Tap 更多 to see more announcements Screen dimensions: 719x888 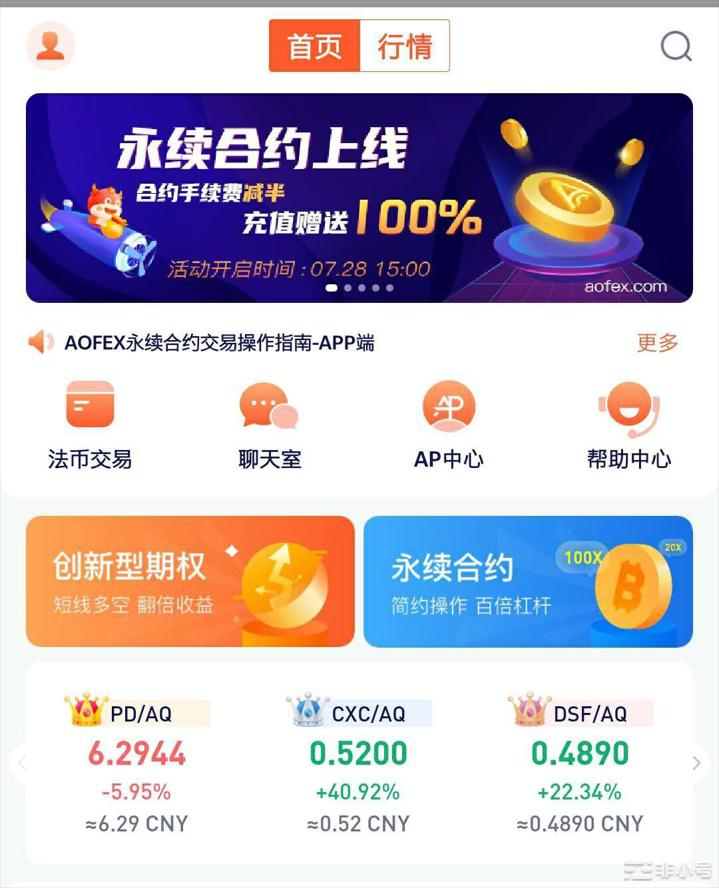(x=657, y=342)
